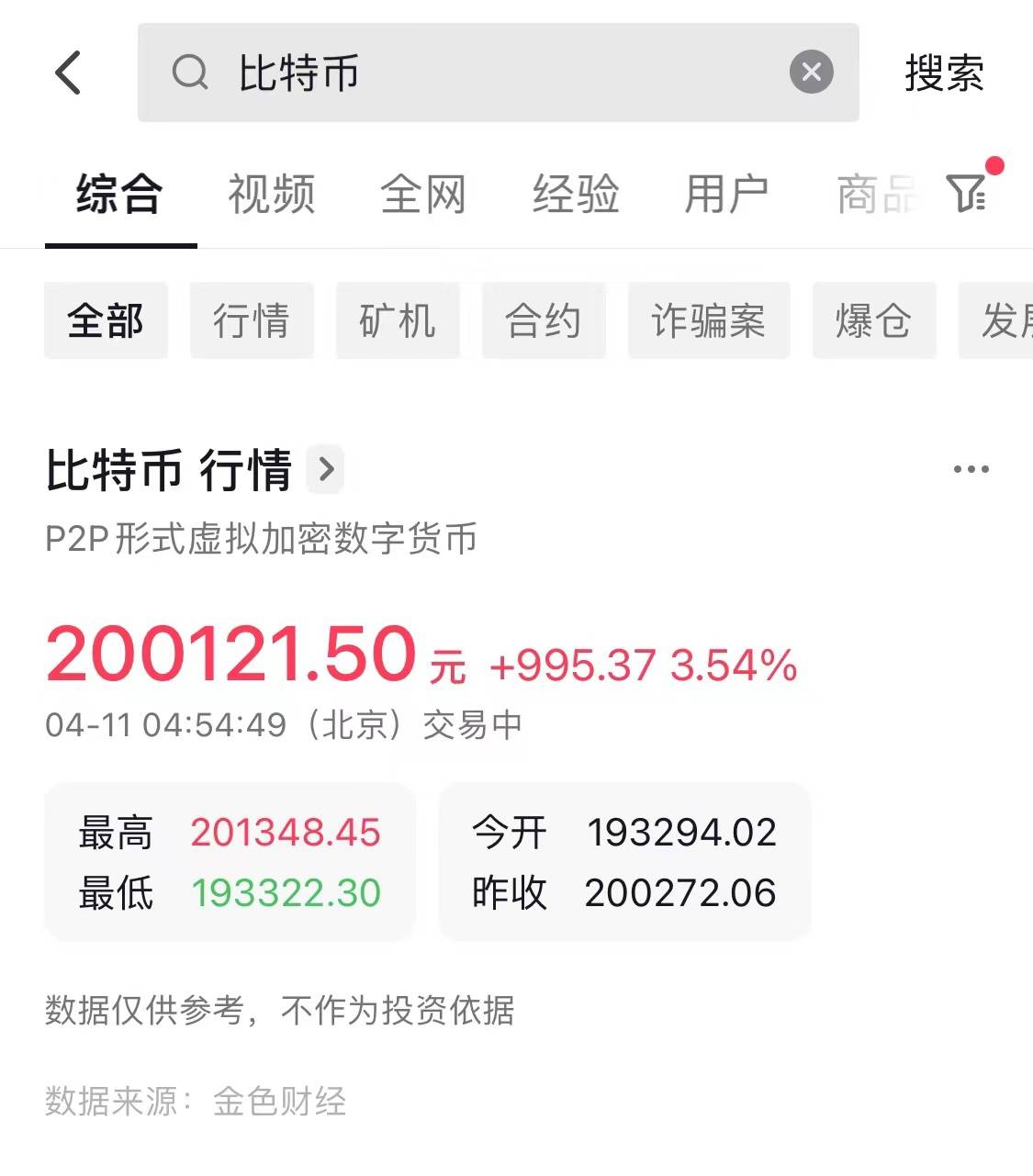Tap the magnifier icon in search bar
Image resolution: width=1033 pixels, height=1176 pixels.
click(190, 73)
